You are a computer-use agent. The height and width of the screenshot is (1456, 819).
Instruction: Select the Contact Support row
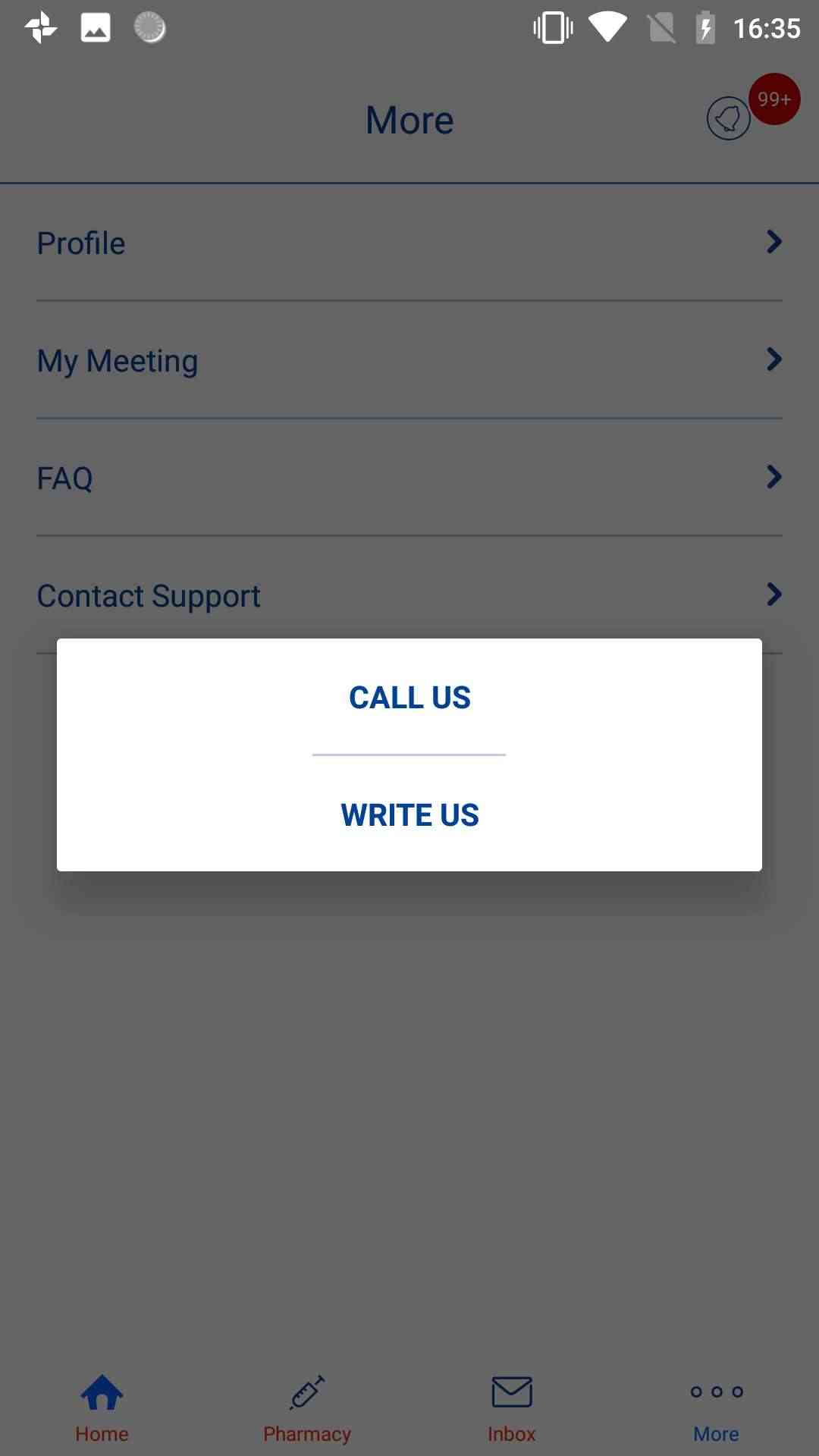409,595
